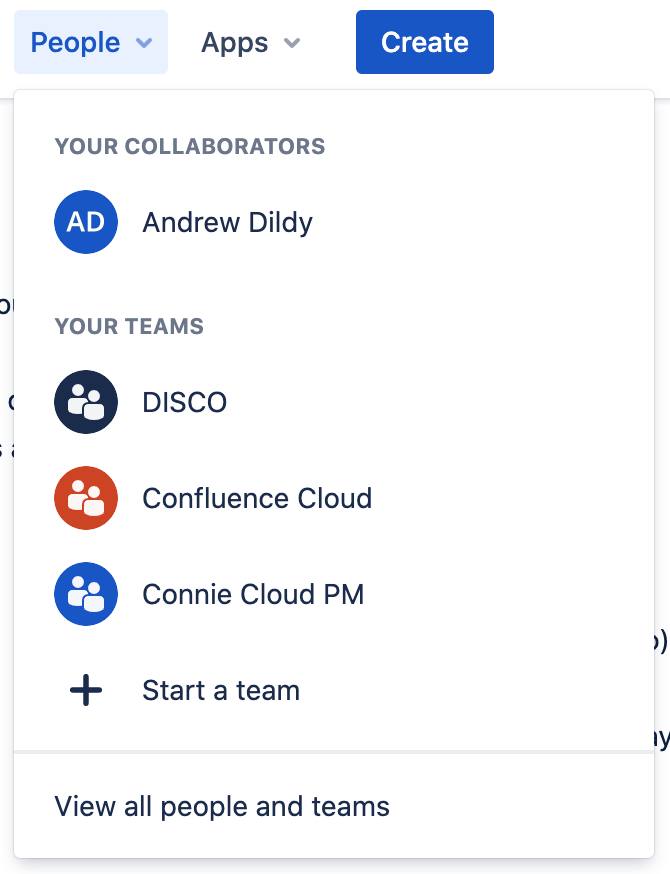Start a team

pyautogui.click(x=220, y=690)
